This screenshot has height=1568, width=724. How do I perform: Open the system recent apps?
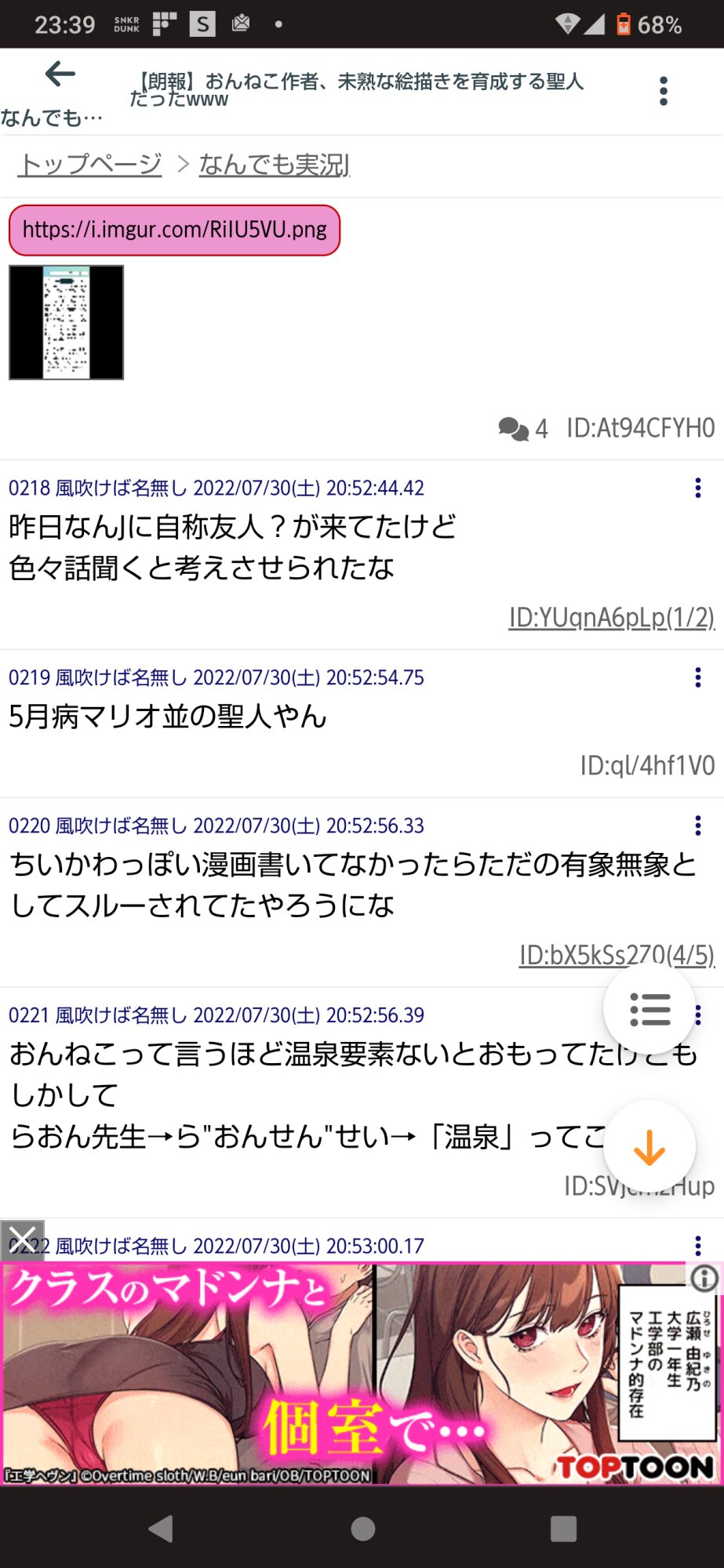pyautogui.click(x=563, y=1528)
